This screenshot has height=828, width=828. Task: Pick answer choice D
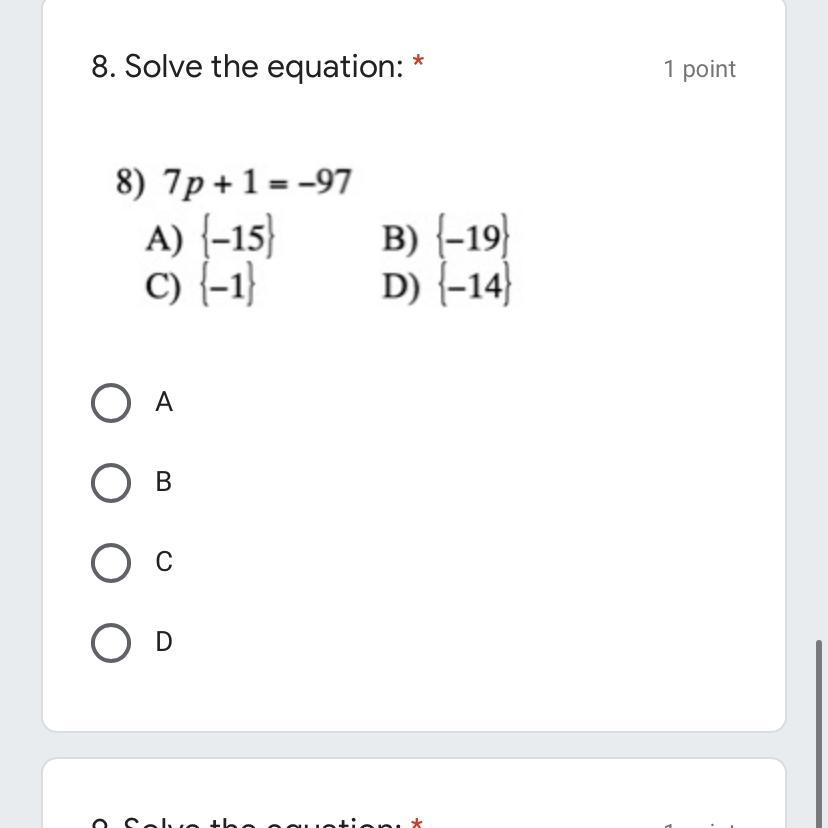pyautogui.click(x=111, y=643)
